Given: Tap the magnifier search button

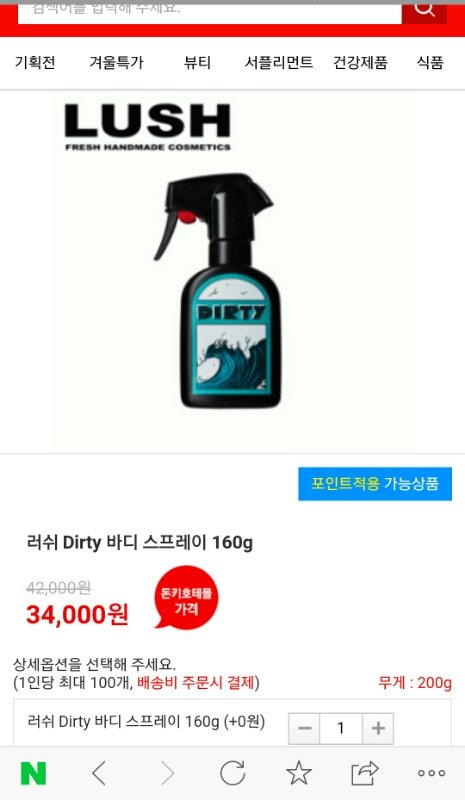Looking at the screenshot, I should click(x=424, y=12).
